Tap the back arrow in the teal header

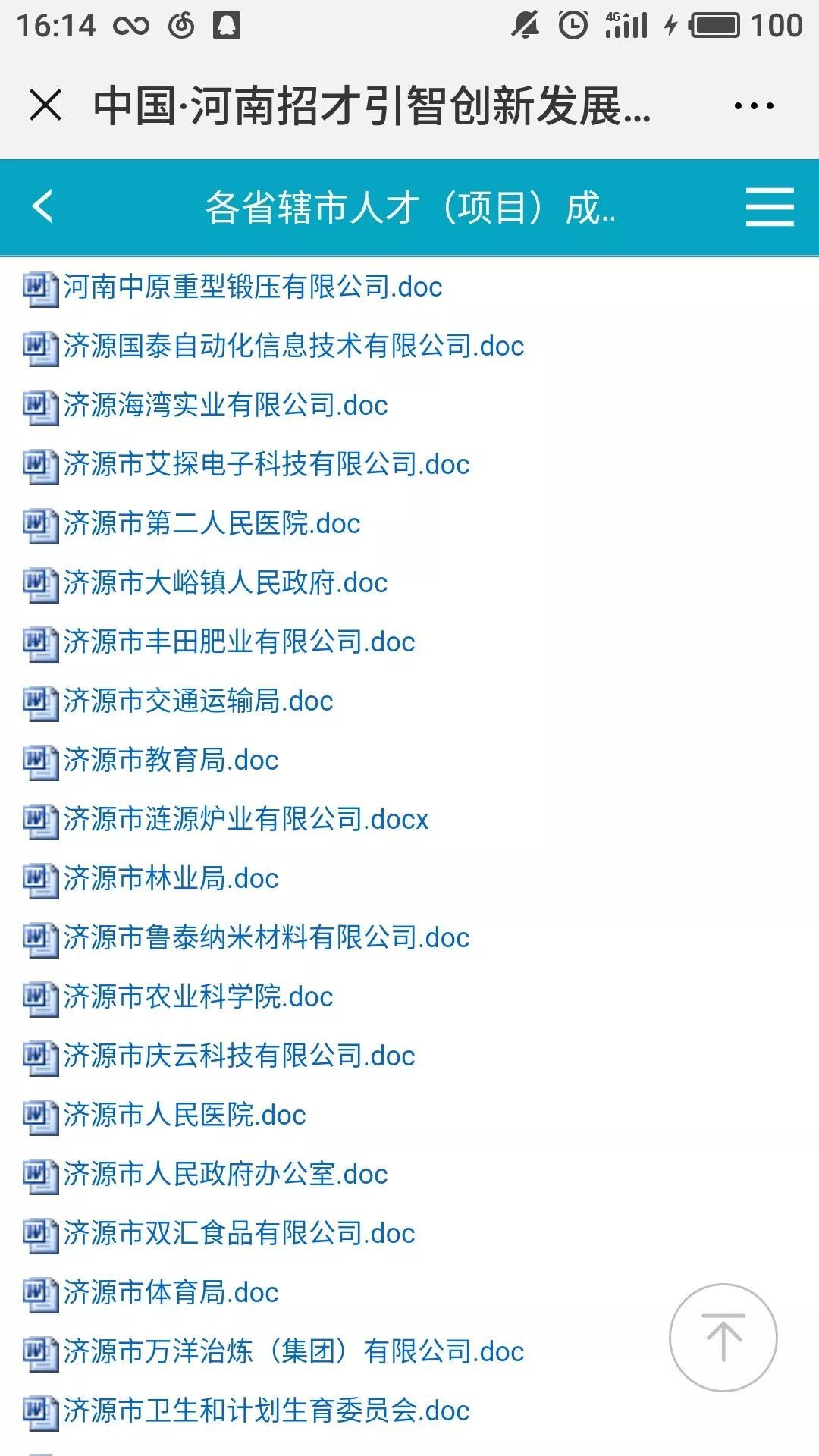coord(43,206)
